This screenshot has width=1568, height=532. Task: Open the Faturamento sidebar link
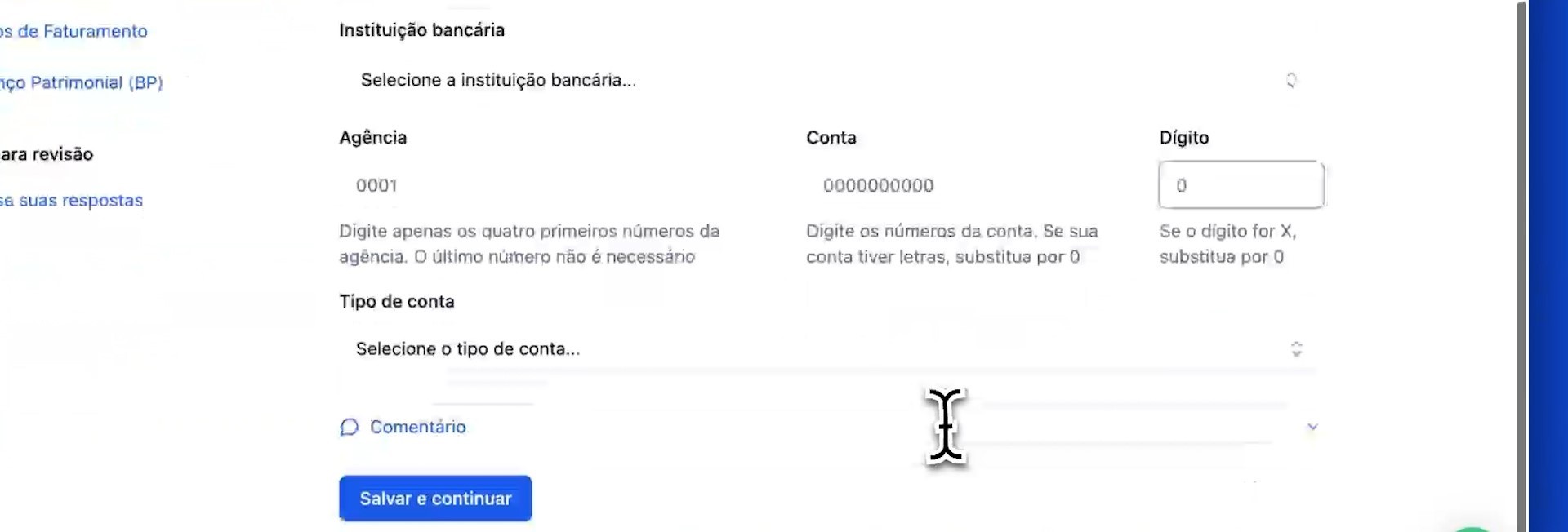point(74,32)
